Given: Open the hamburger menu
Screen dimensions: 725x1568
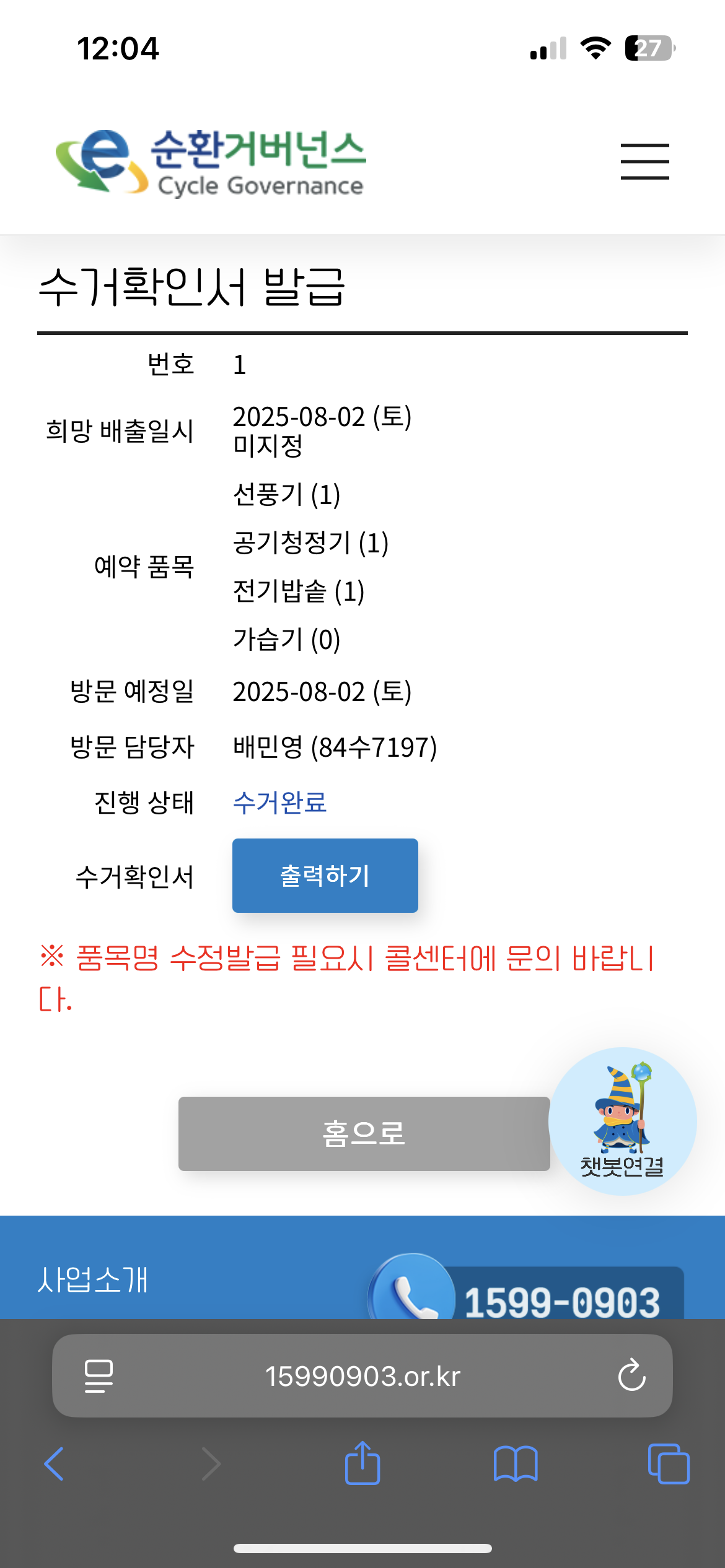Looking at the screenshot, I should click(644, 161).
